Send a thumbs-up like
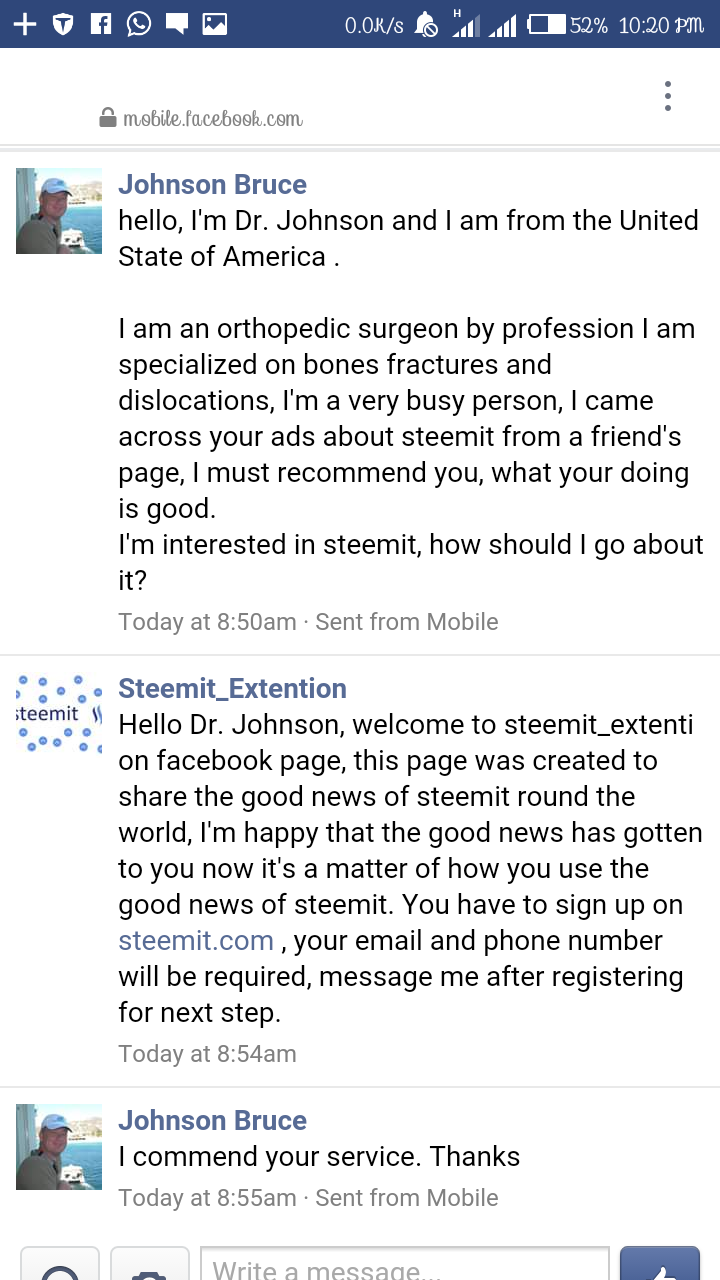This screenshot has height=1280, width=720. click(660, 1265)
